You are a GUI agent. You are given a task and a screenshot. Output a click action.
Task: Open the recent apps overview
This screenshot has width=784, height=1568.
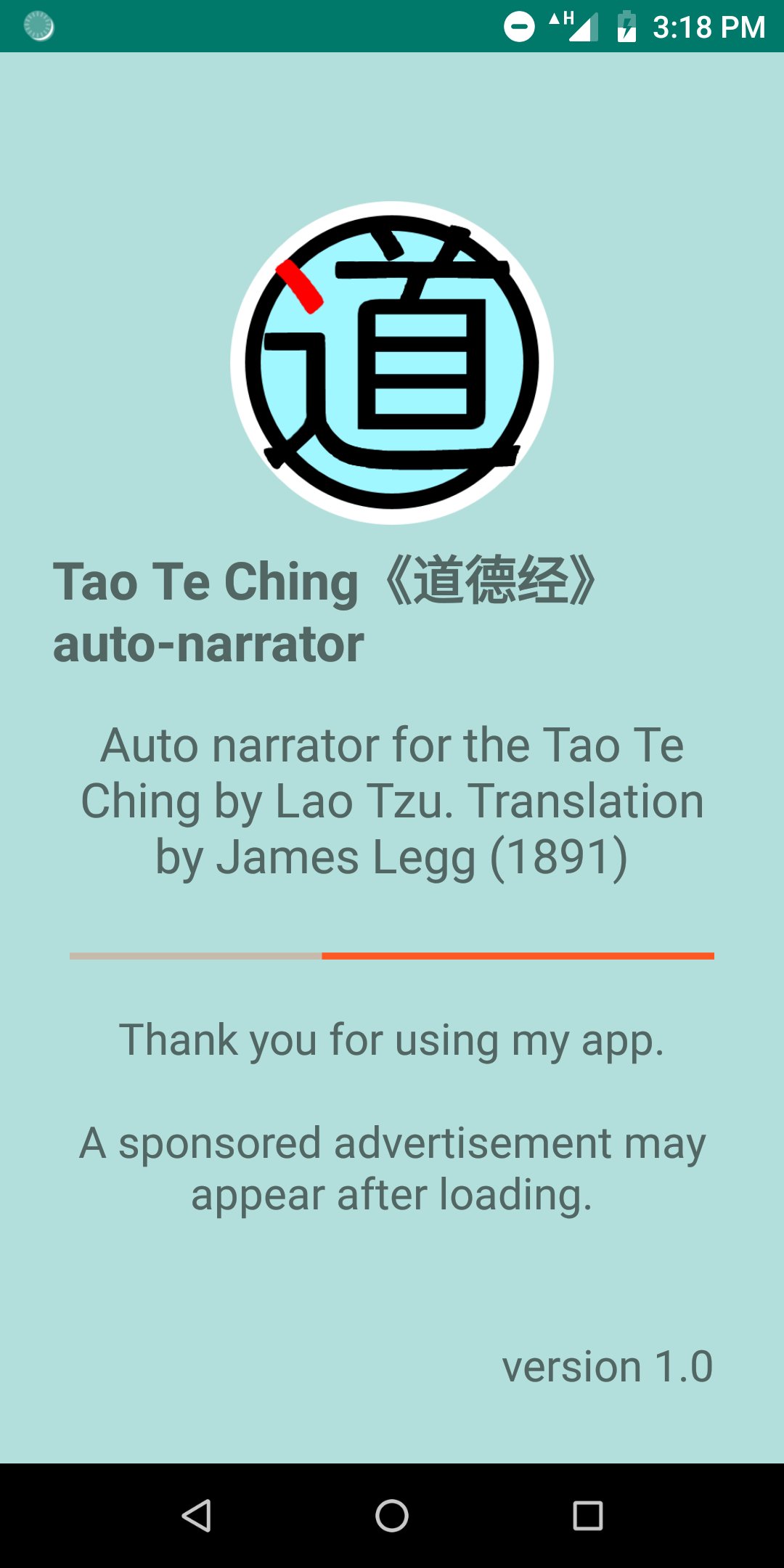click(x=587, y=1516)
